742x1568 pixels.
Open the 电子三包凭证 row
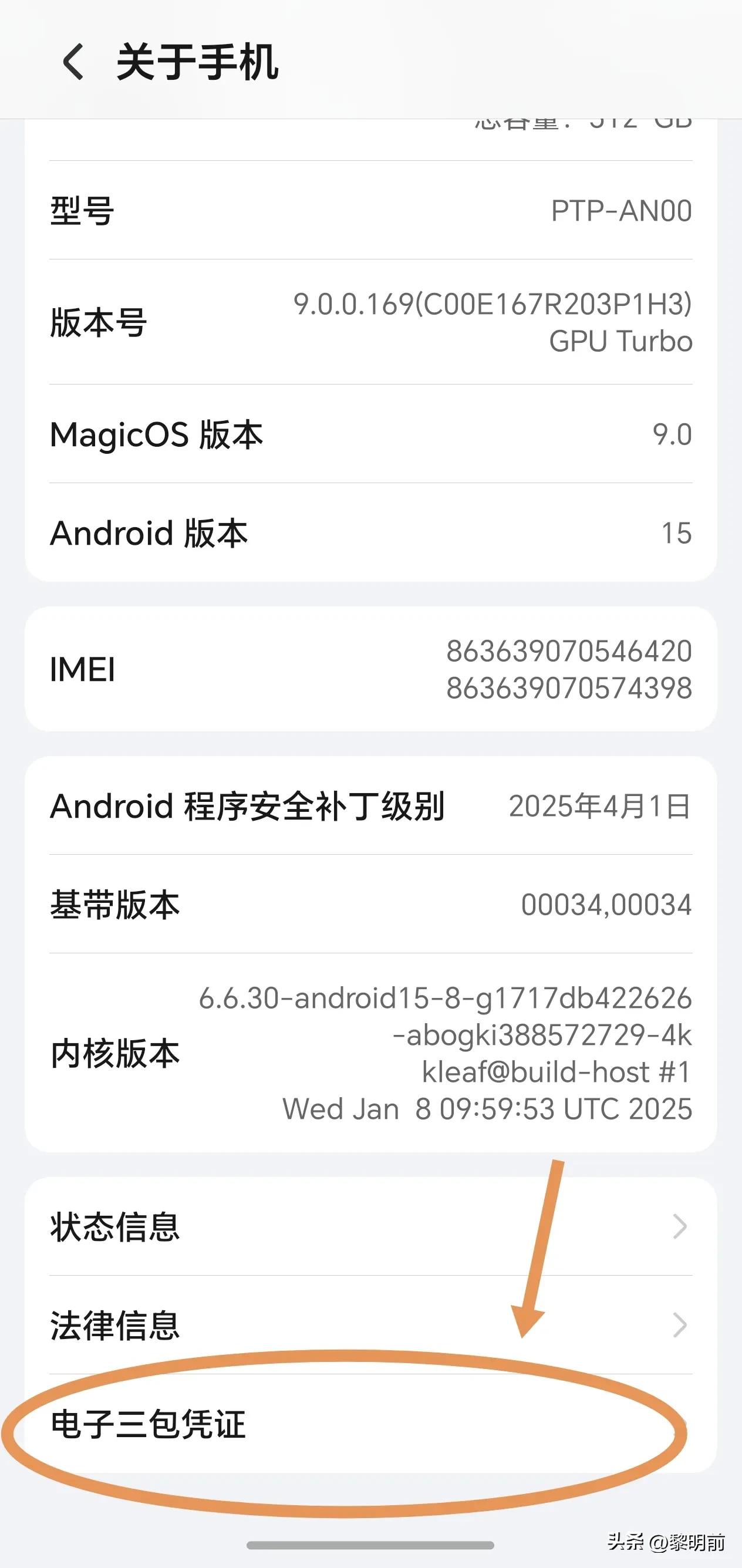(370, 1424)
